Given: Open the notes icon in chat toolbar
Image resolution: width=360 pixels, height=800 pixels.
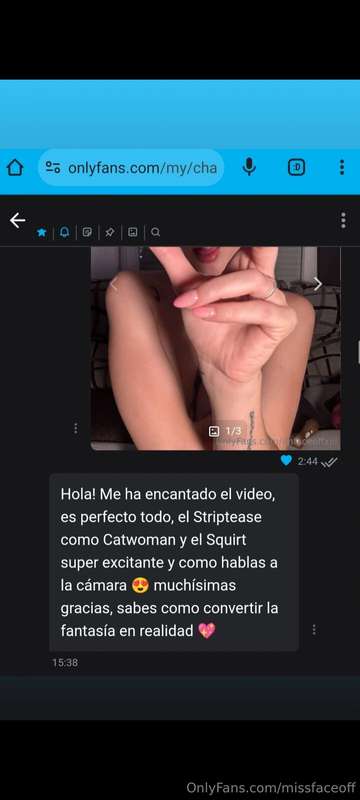Looking at the screenshot, I should 87,233.
